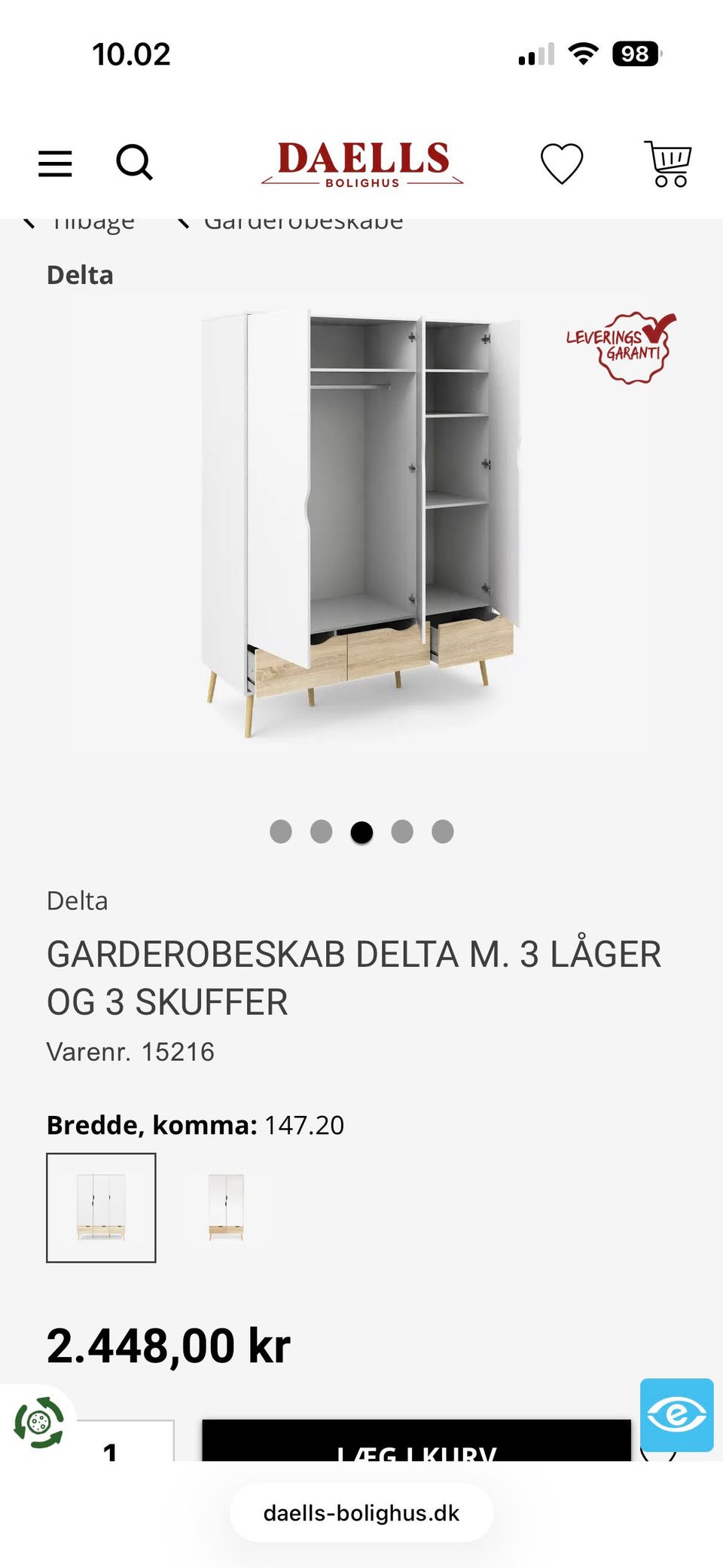The image size is (723, 1568).
Task: Click the wardrobe product photo
Action: coord(361,512)
